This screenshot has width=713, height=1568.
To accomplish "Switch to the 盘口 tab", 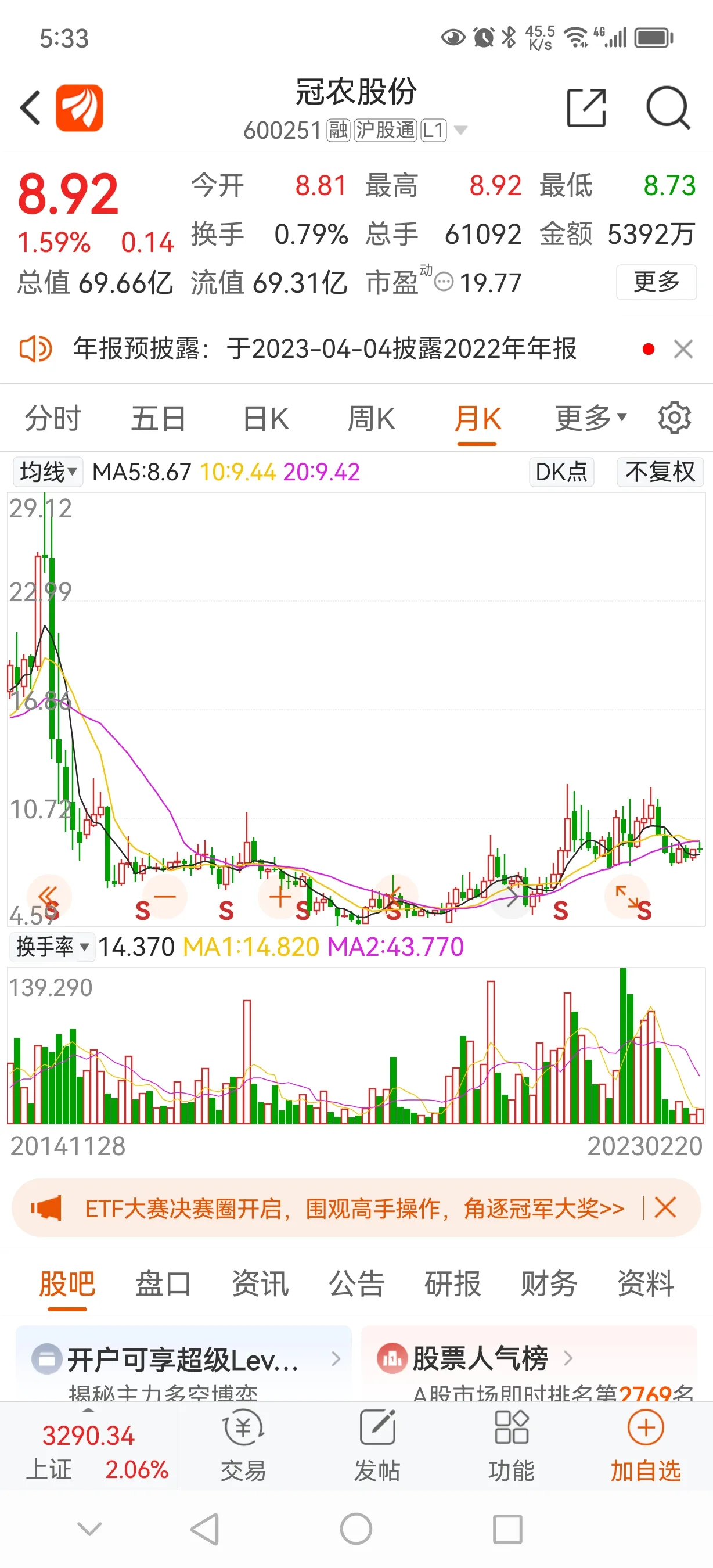I will [x=163, y=1283].
